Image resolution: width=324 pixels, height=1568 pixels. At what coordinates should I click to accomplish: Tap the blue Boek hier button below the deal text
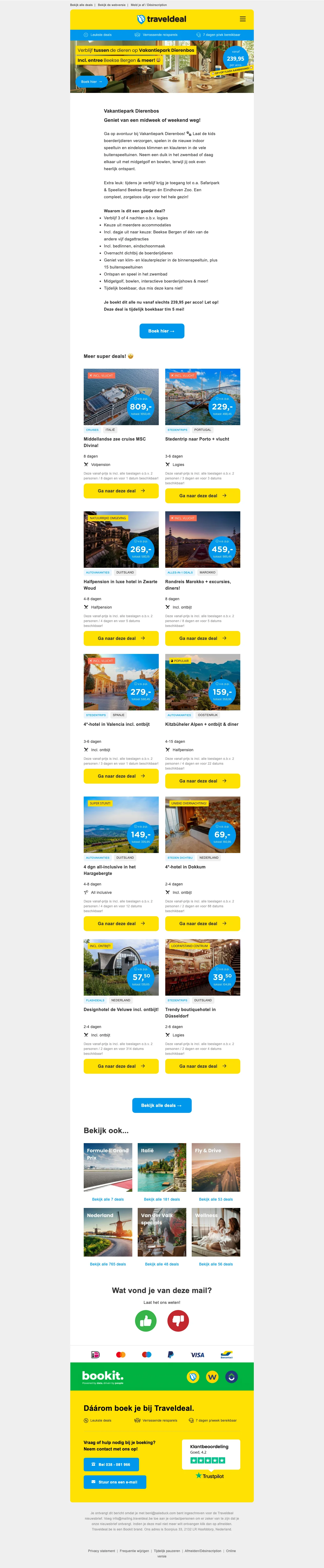tap(162, 331)
